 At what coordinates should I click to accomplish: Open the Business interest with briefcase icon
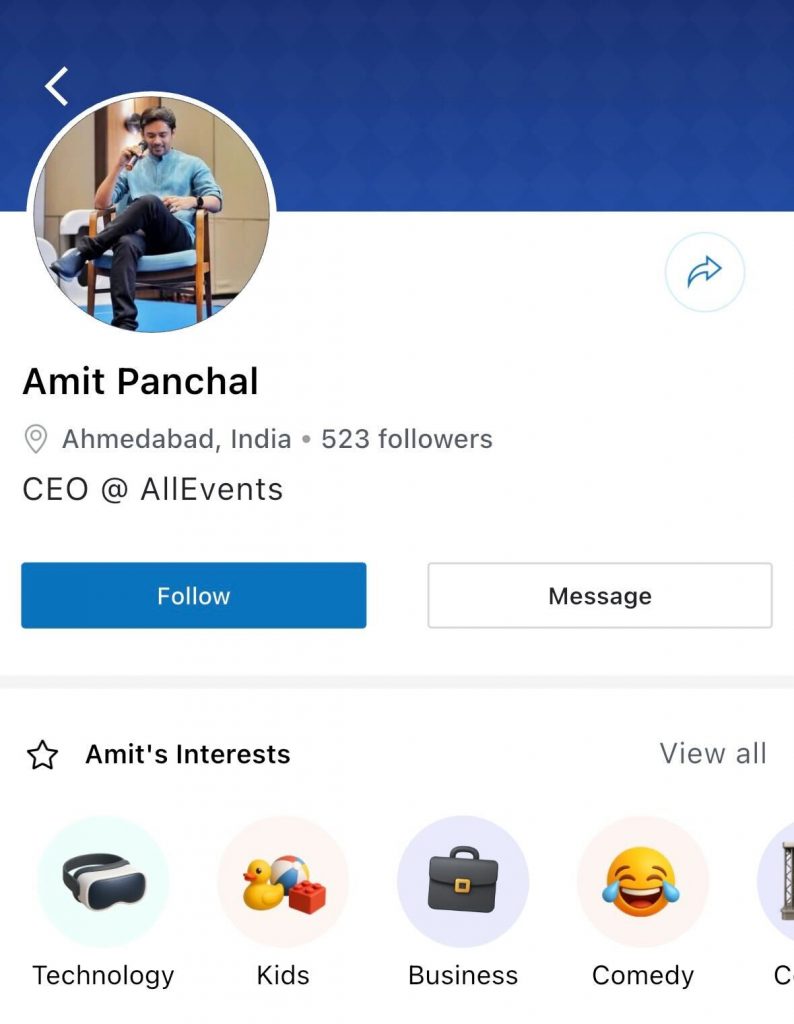click(463, 882)
